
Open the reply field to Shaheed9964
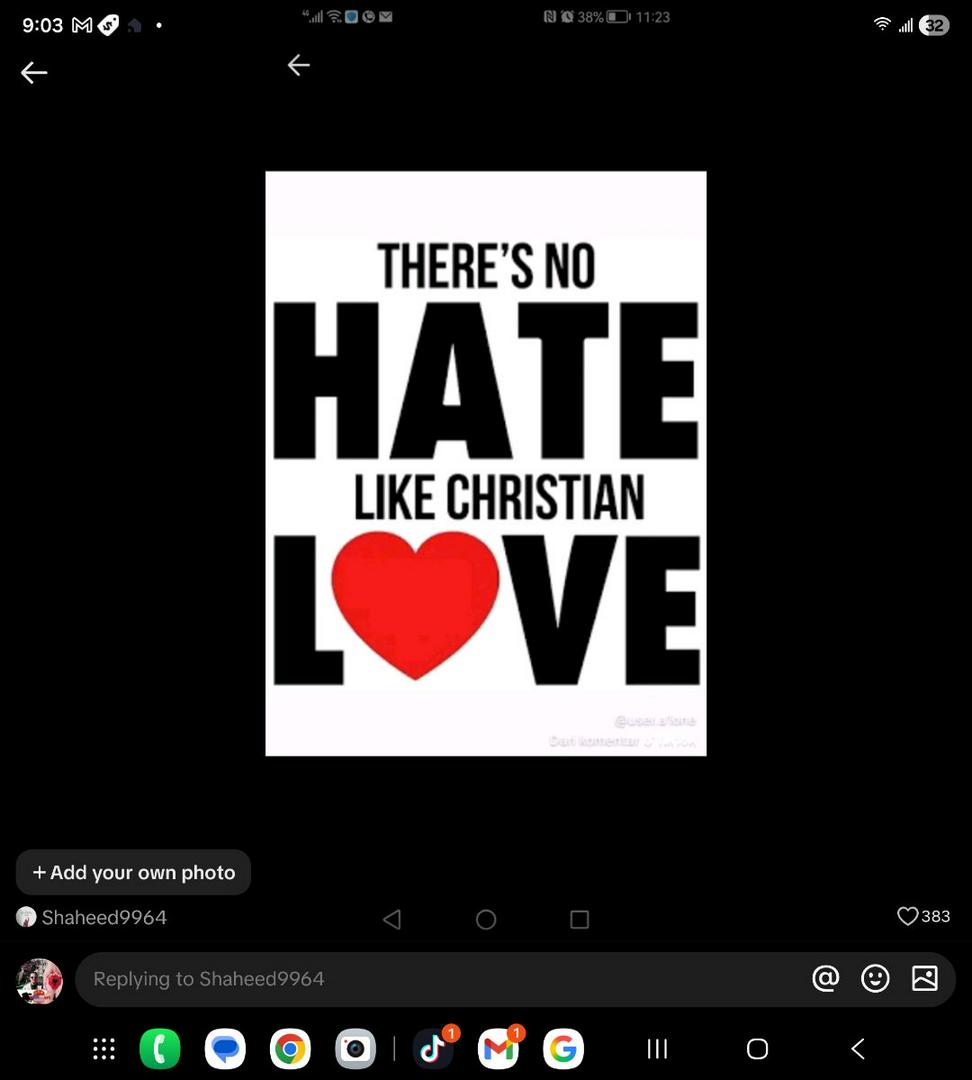[x=440, y=979]
